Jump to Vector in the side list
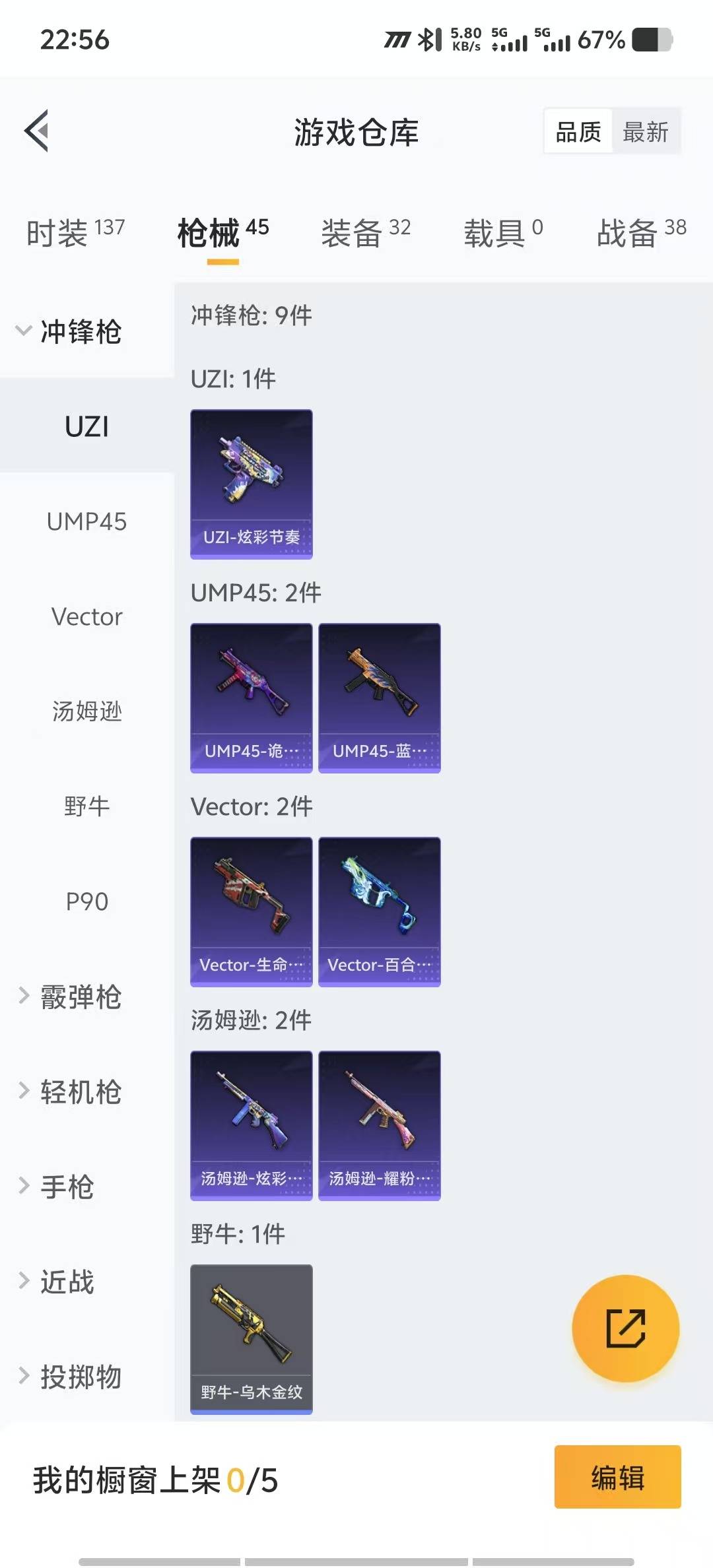Screen dimensions: 713x1568 86,617
